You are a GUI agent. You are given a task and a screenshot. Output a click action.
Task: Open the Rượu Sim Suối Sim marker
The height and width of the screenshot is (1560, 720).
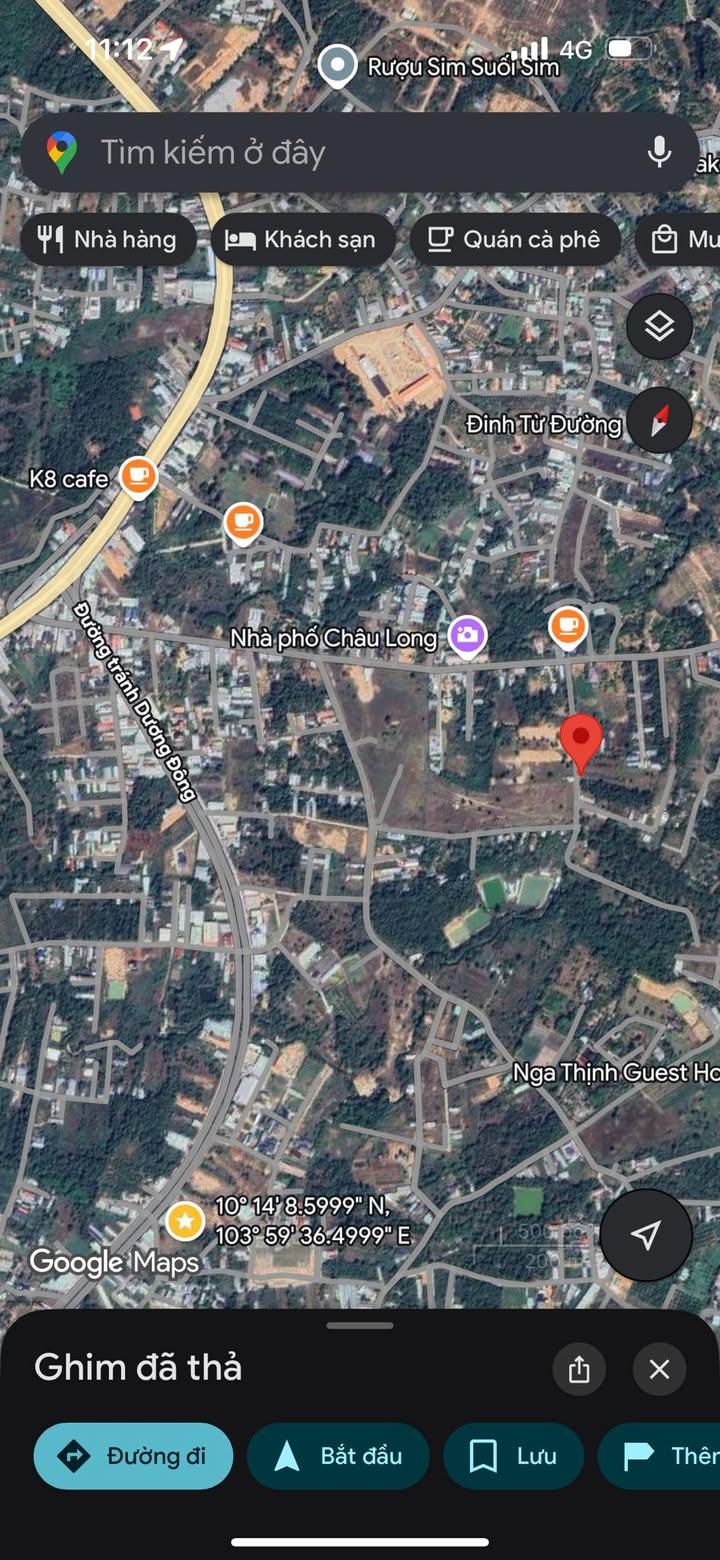coord(337,66)
